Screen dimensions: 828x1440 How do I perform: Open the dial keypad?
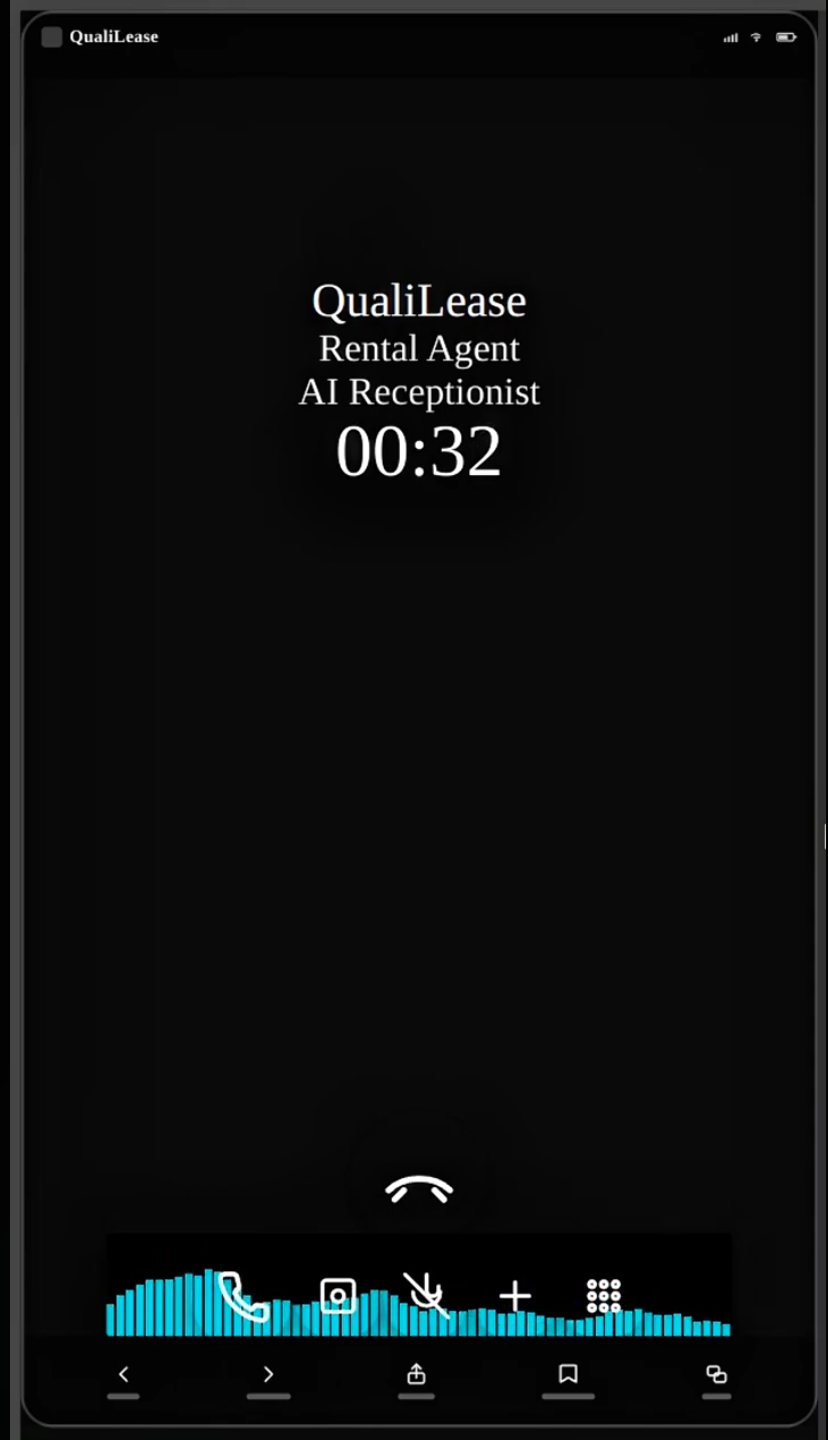[x=604, y=1296]
